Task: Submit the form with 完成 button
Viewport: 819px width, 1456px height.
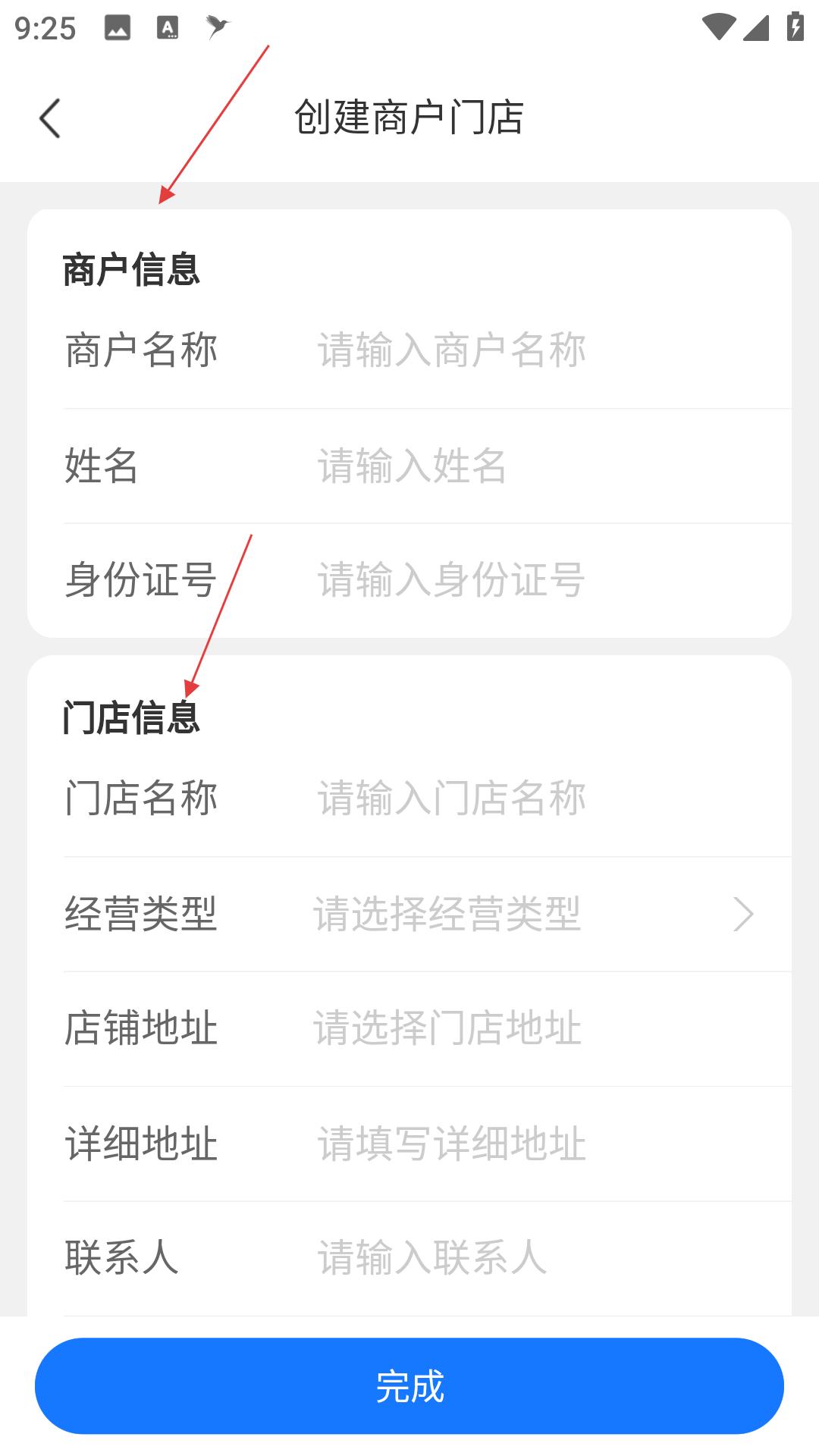Action: point(409,1385)
